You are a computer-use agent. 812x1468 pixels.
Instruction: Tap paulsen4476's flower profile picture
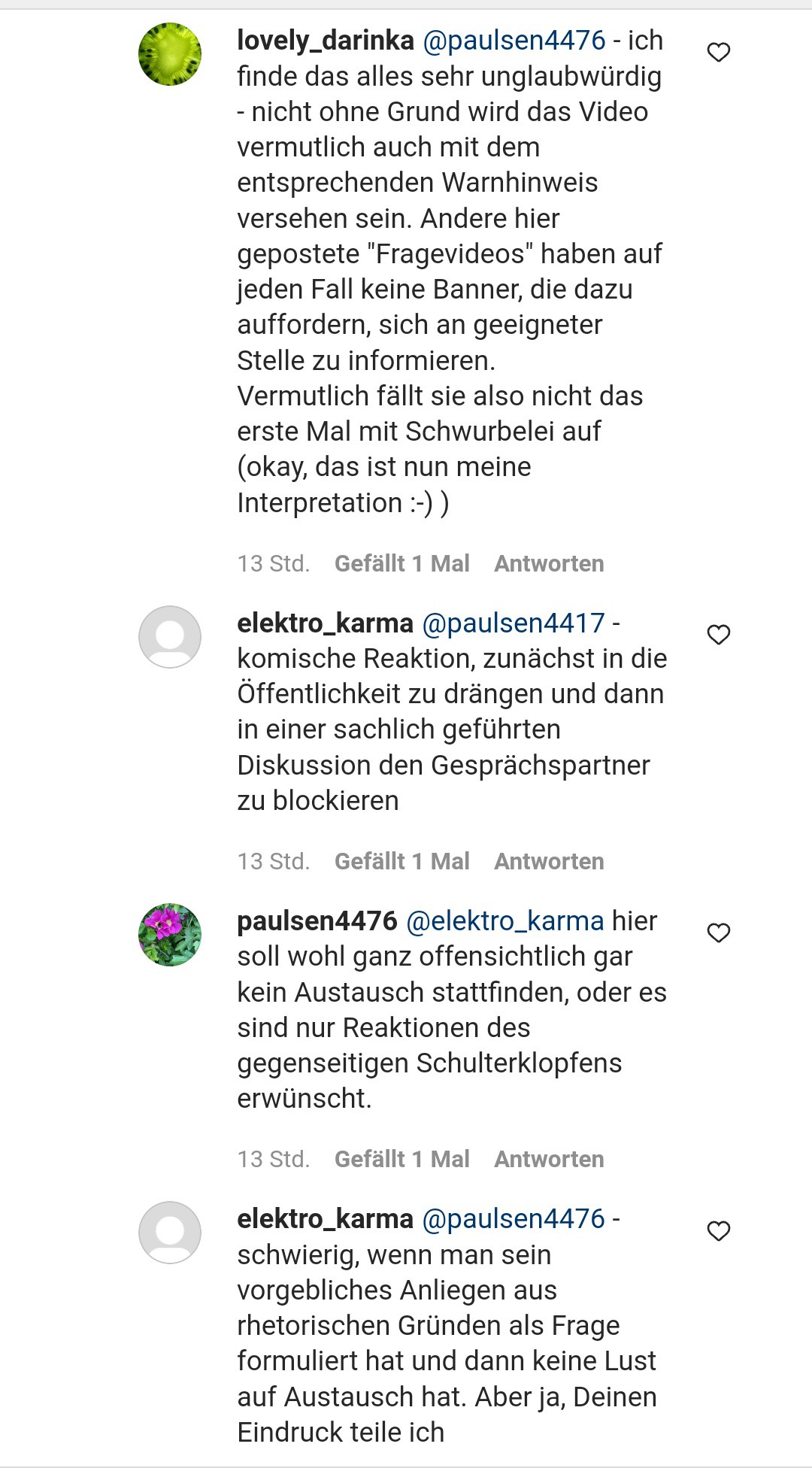click(x=170, y=935)
